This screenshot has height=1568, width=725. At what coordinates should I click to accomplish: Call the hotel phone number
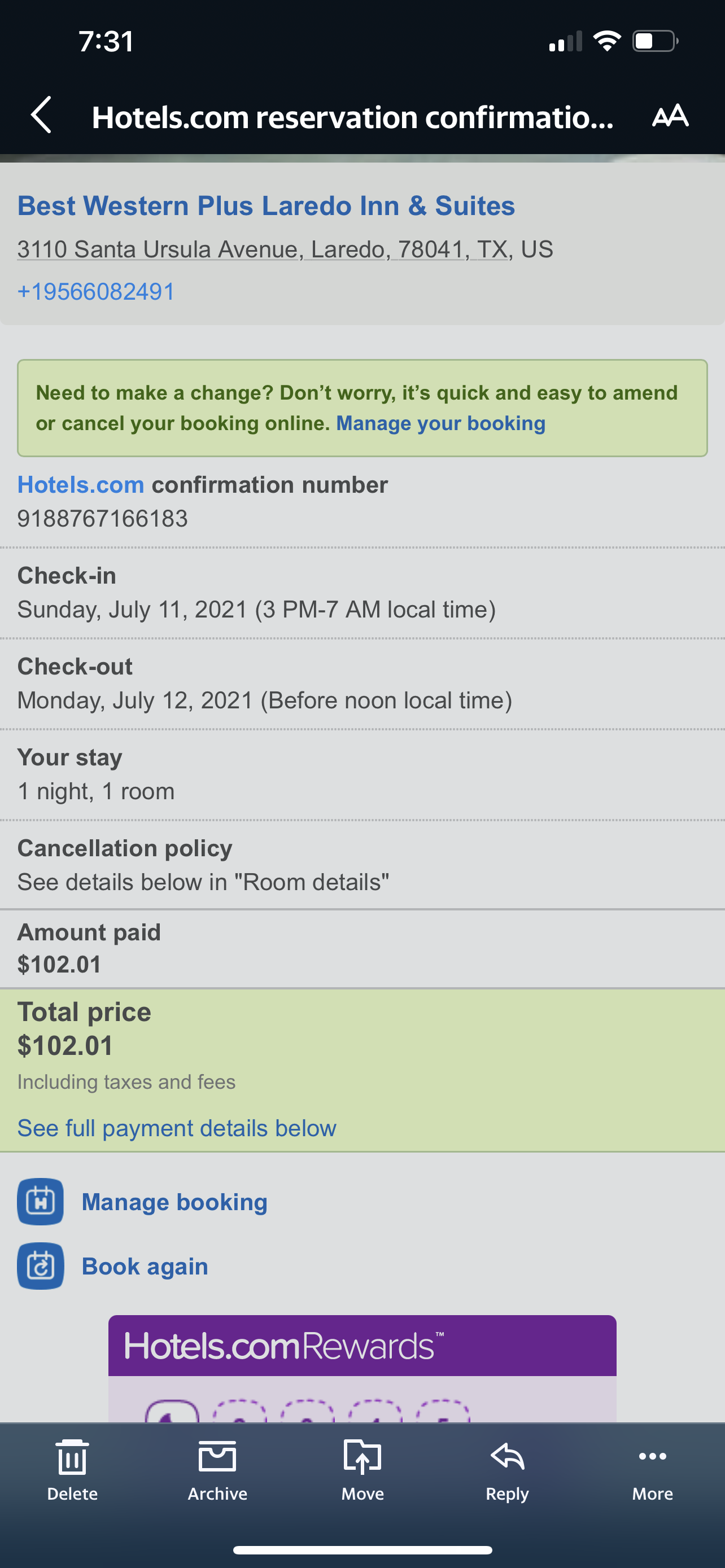pyautogui.click(x=95, y=292)
